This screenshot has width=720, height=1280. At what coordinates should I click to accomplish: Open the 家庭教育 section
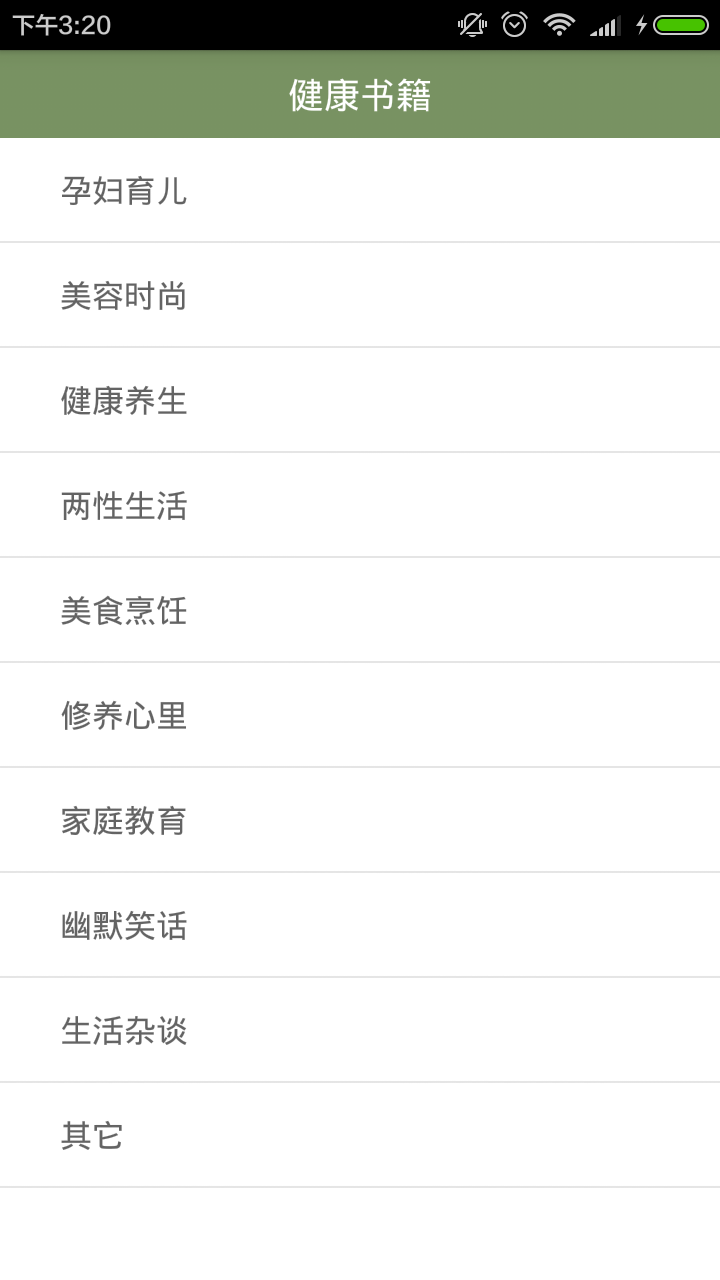(360, 819)
